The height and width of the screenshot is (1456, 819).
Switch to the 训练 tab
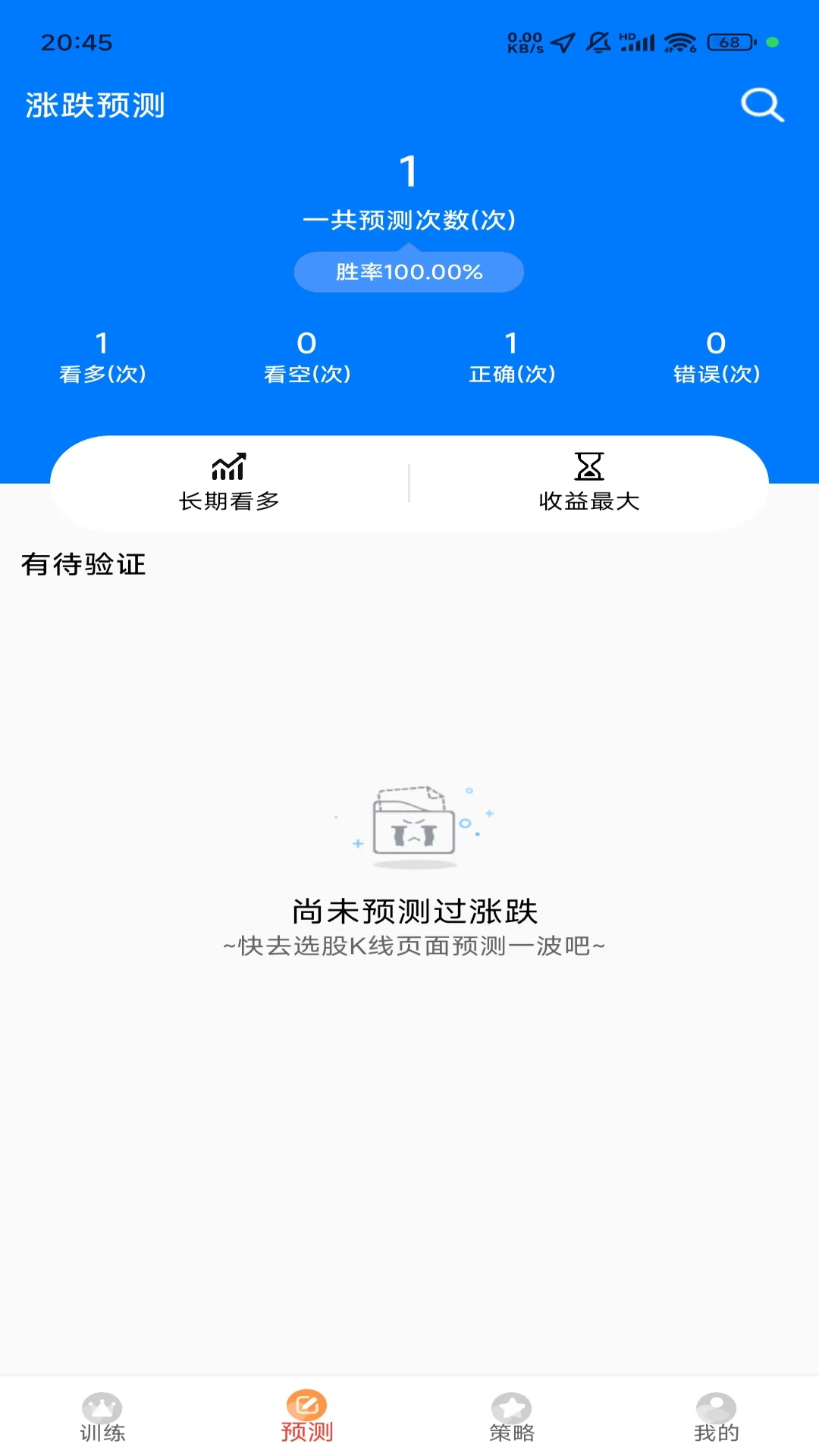tap(102, 1417)
